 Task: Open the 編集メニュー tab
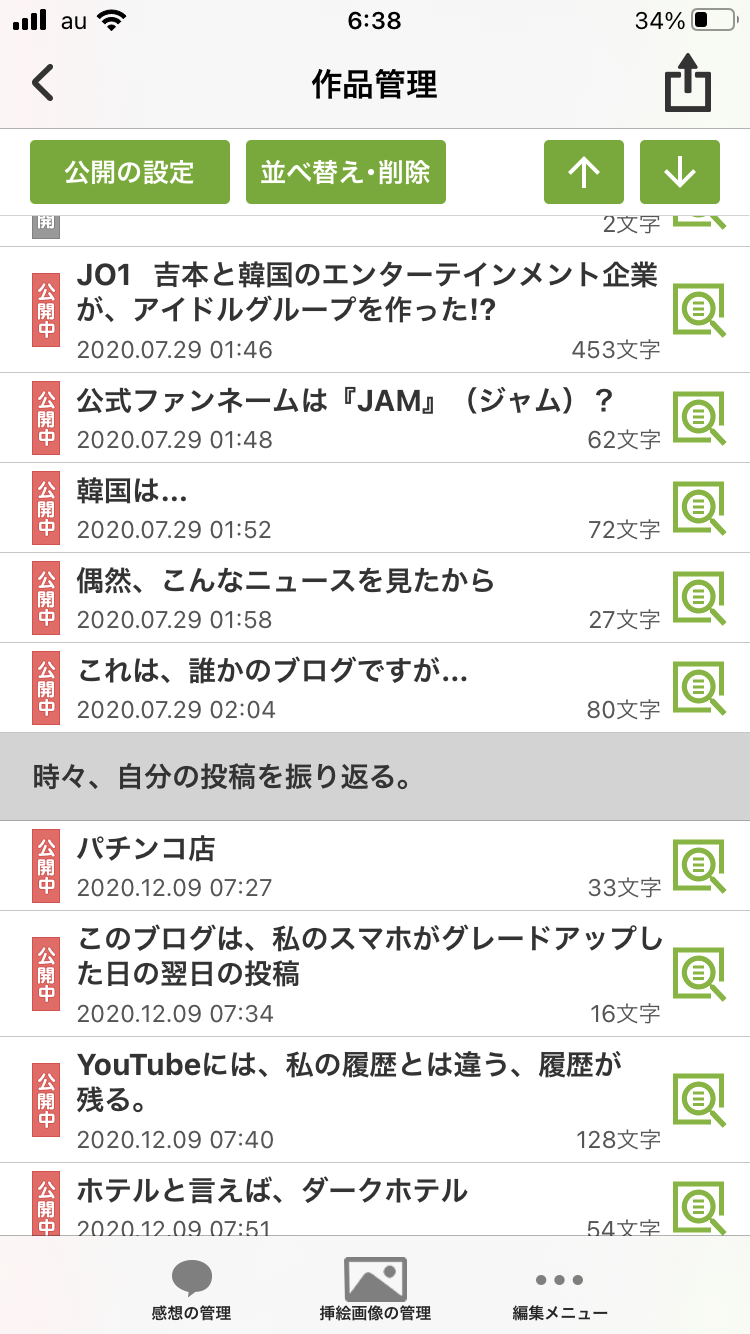559,1290
